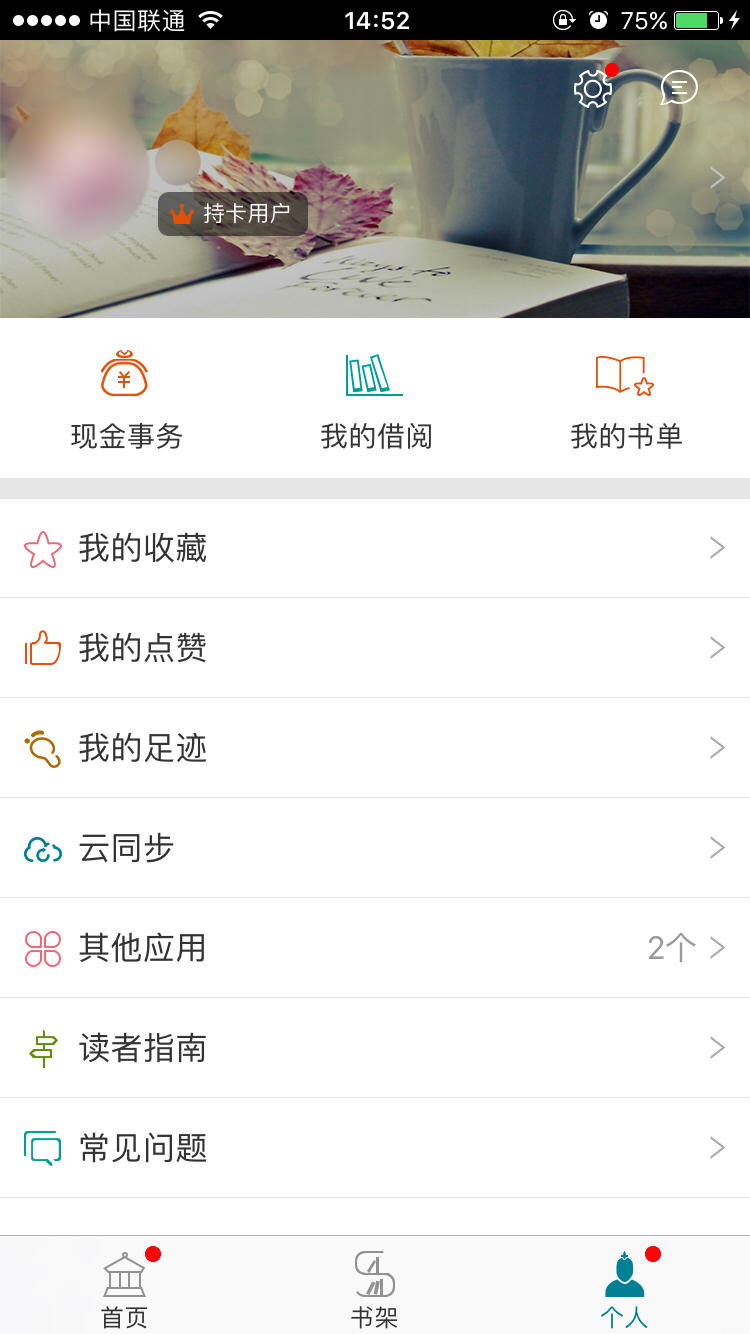Open the header profile arrow chevron

[x=716, y=177]
